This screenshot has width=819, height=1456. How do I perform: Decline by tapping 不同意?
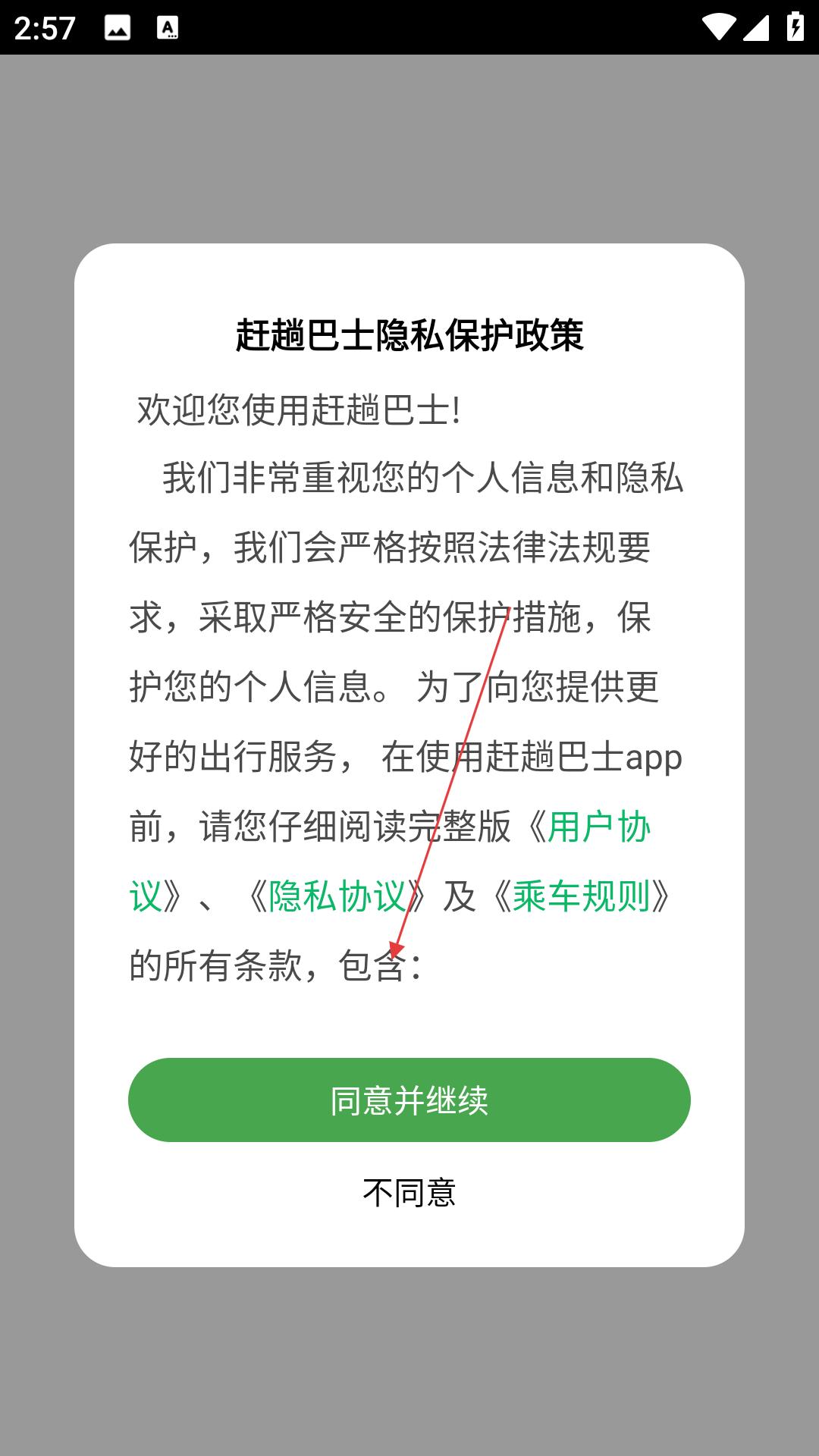[x=409, y=1193]
